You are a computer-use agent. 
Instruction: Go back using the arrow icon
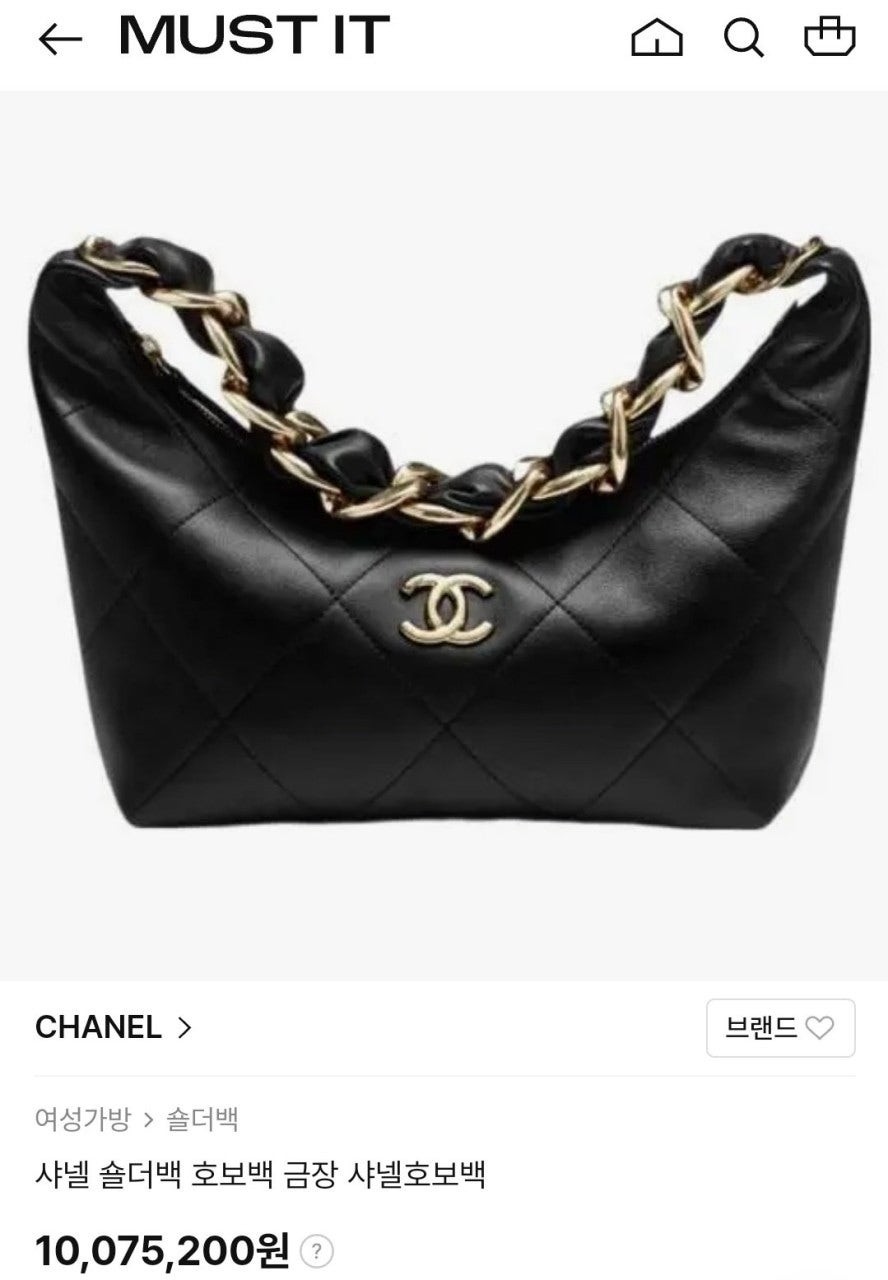point(59,39)
